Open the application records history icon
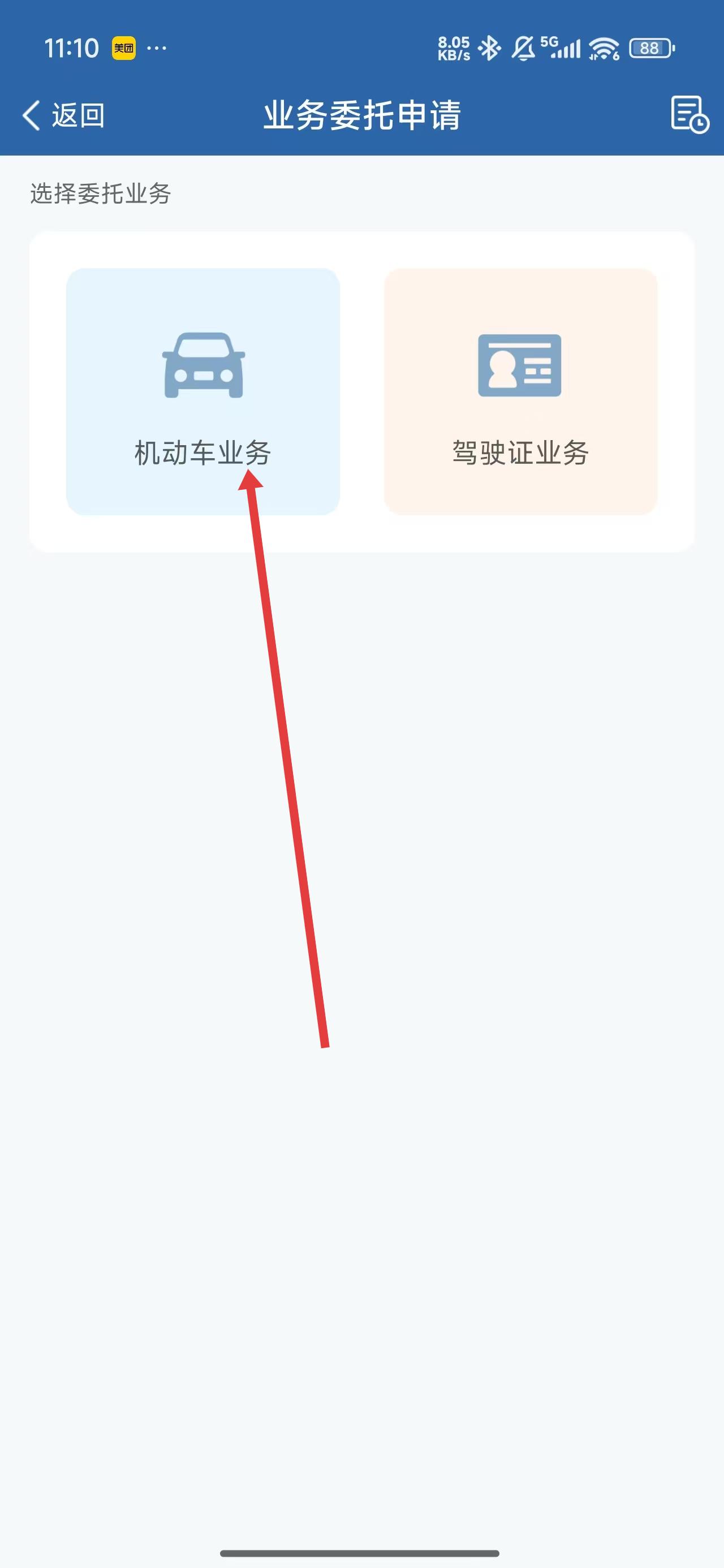The image size is (724, 1568). pos(689,114)
